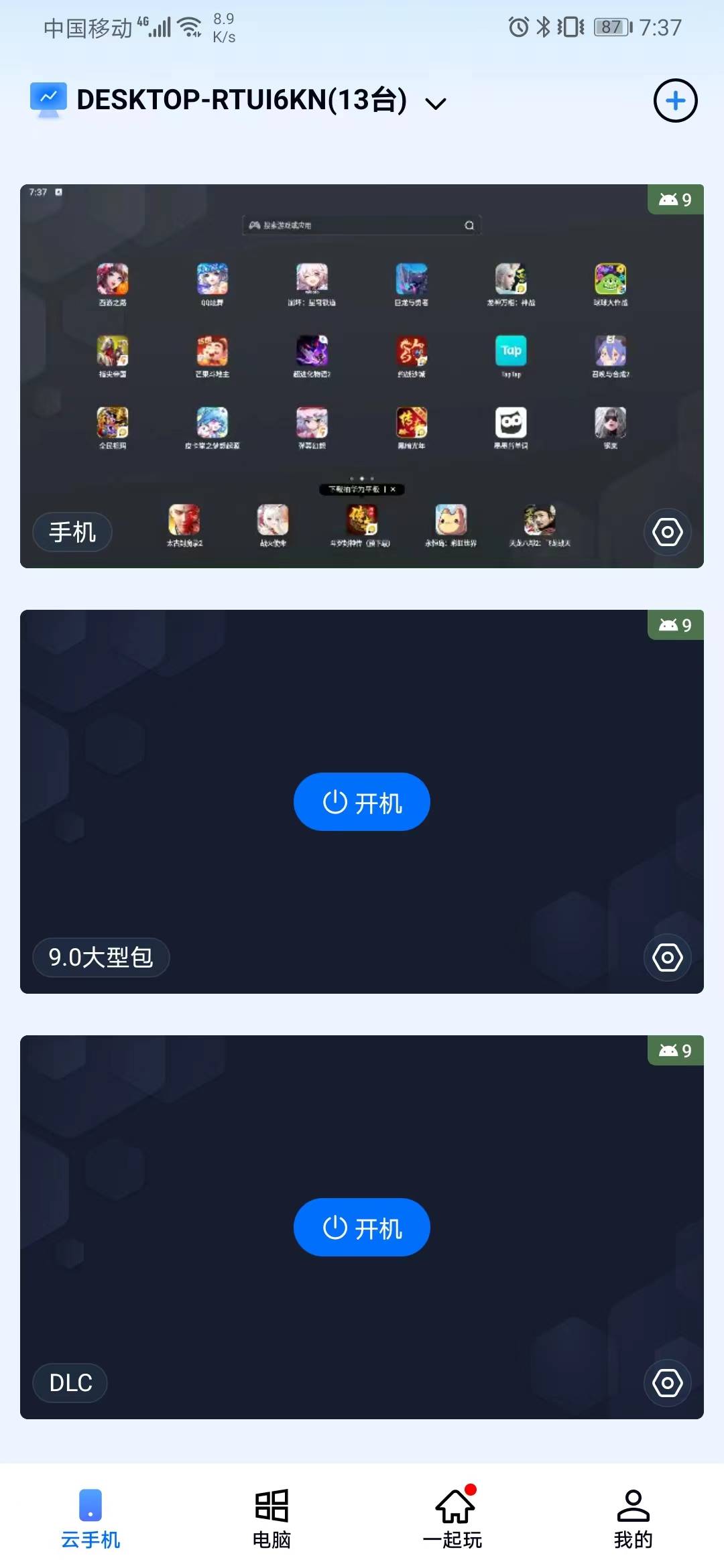Open settings for the 9.0大型包 phone
Screen dimensions: 724x1568
pyautogui.click(x=667, y=958)
